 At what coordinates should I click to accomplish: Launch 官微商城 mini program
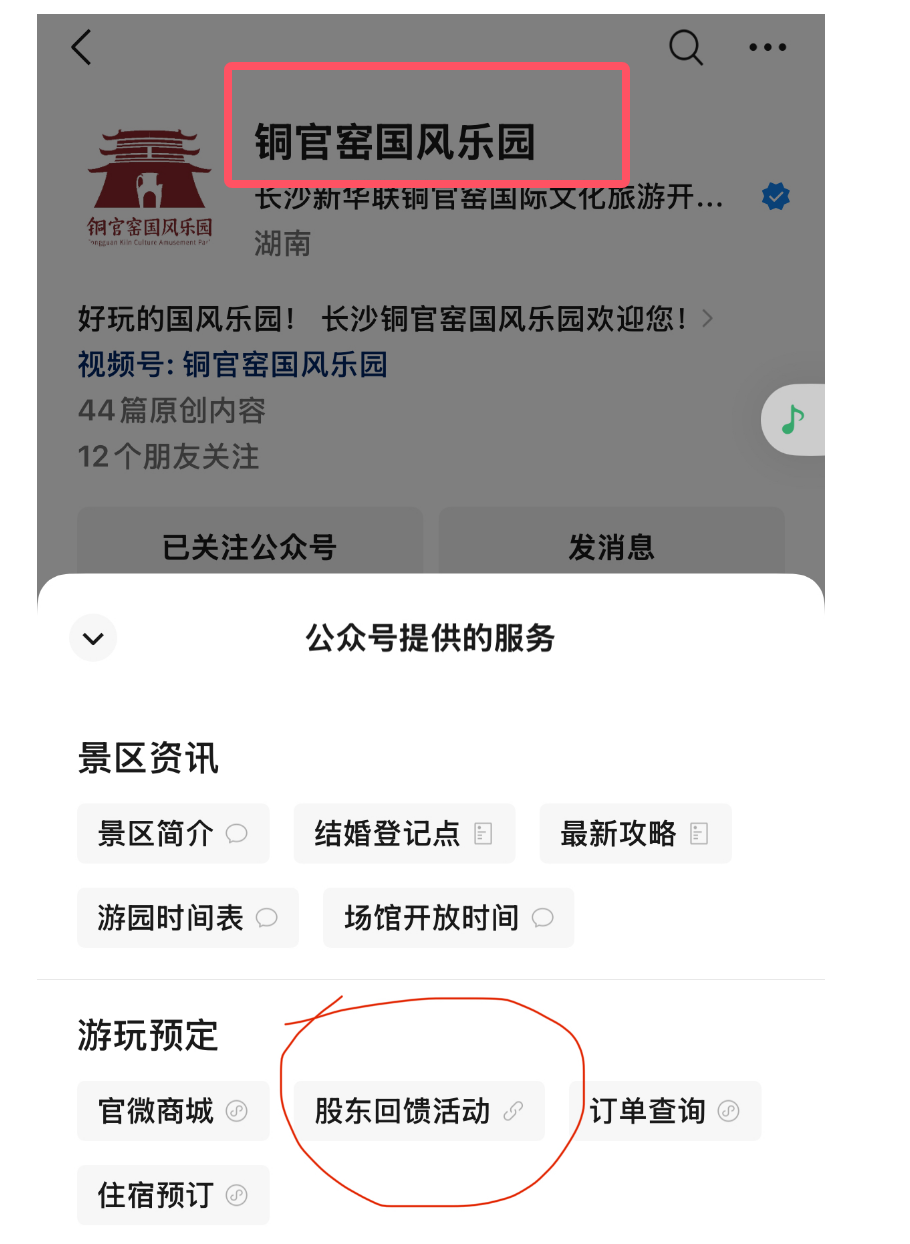(173, 1111)
